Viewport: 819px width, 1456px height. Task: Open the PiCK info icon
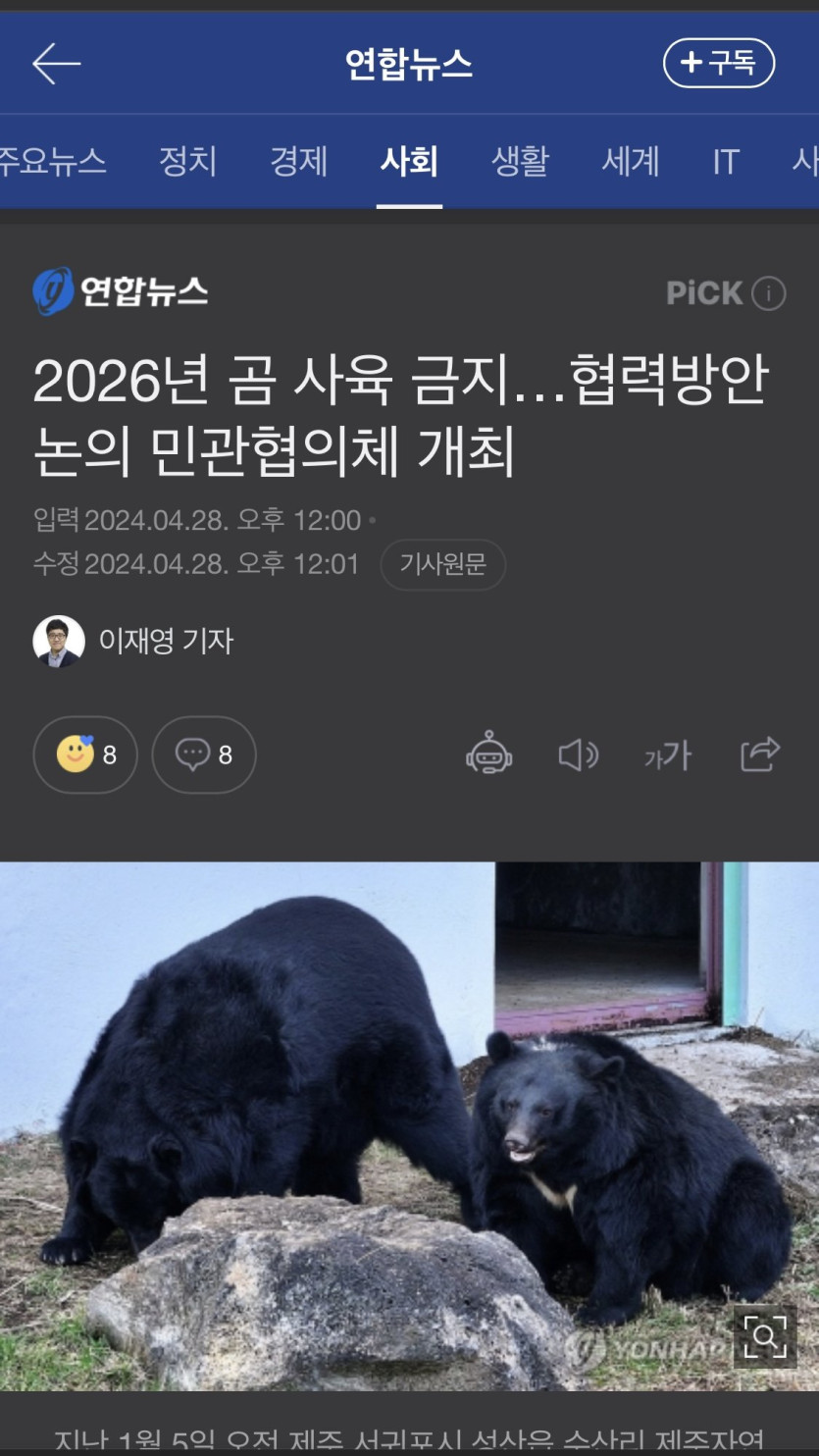click(x=769, y=293)
